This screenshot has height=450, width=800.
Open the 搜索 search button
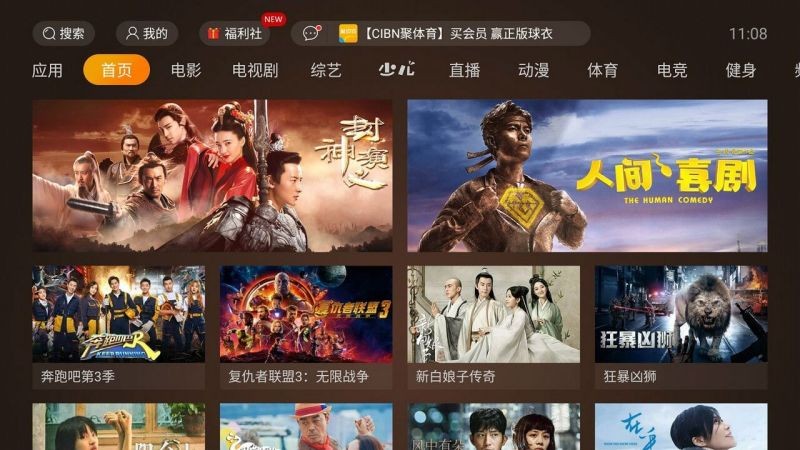tap(63, 33)
